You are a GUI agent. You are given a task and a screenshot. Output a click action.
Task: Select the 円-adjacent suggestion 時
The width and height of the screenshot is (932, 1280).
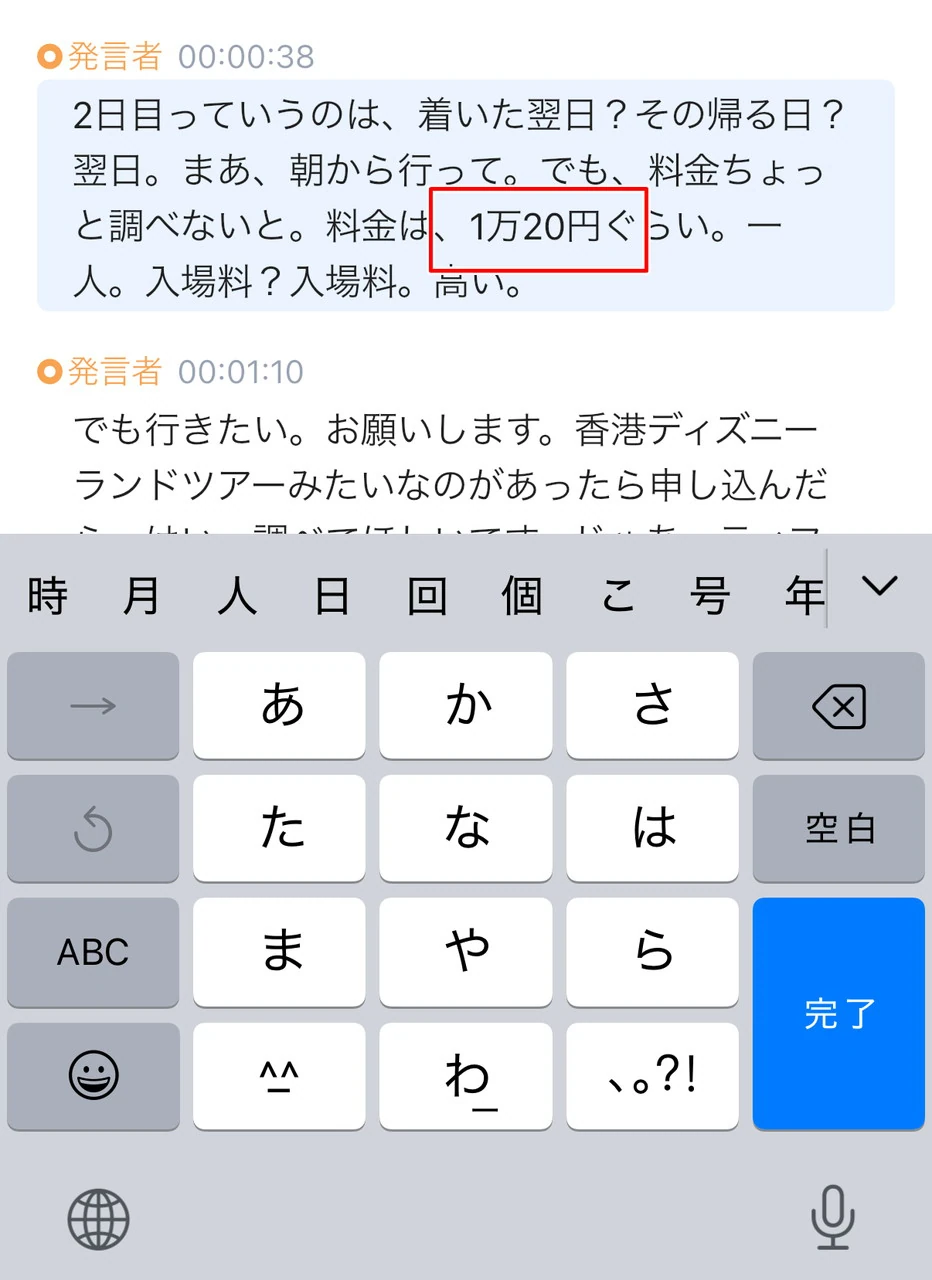47,597
